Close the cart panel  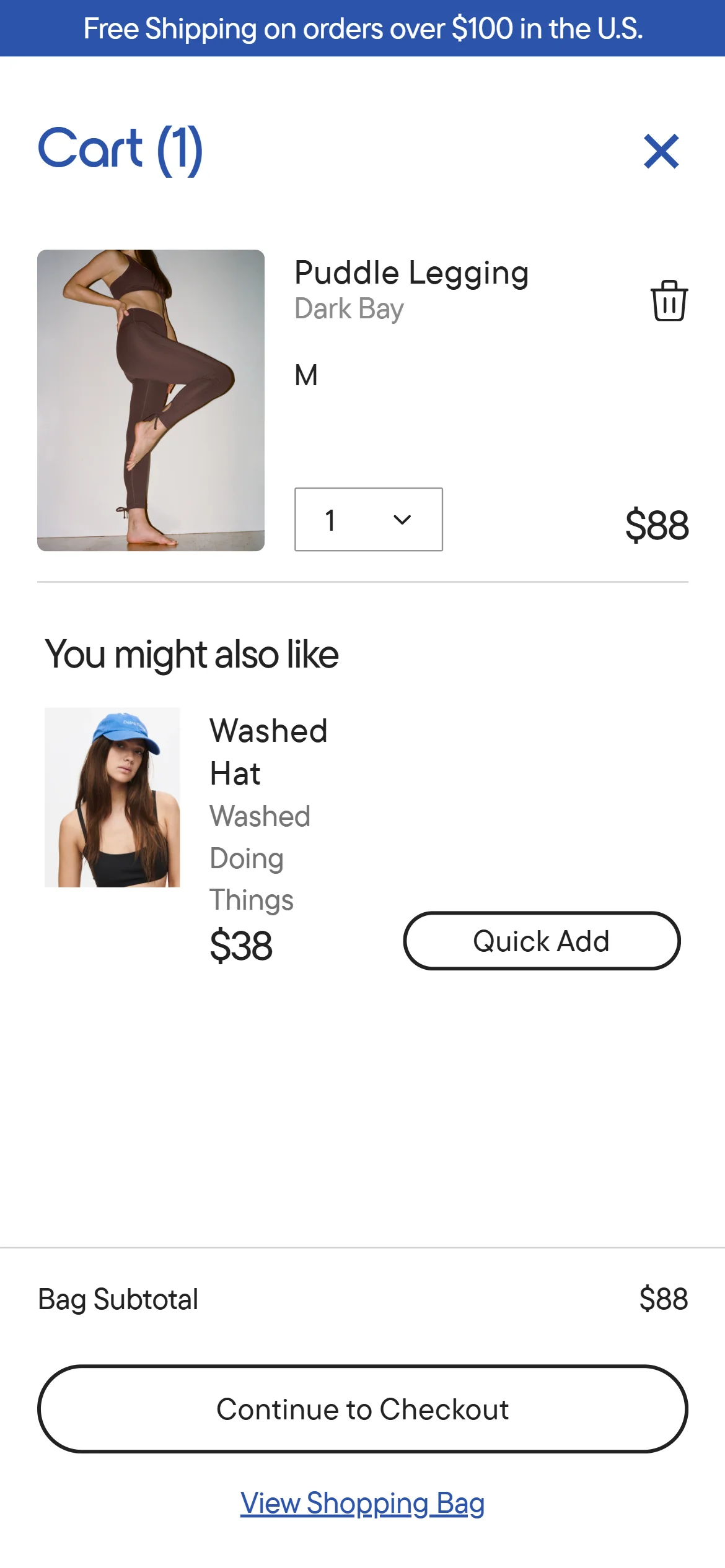661,151
